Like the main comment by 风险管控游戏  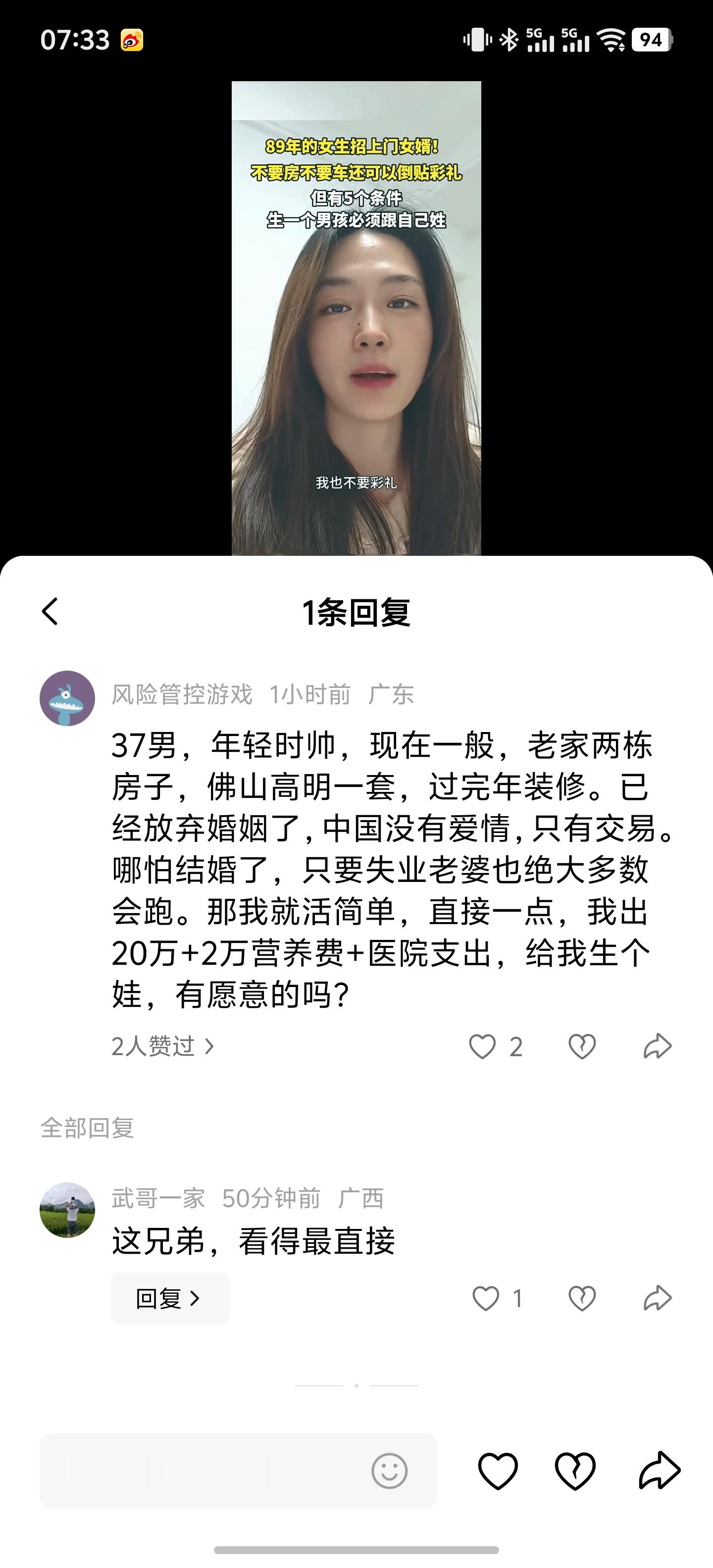[483, 1046]
